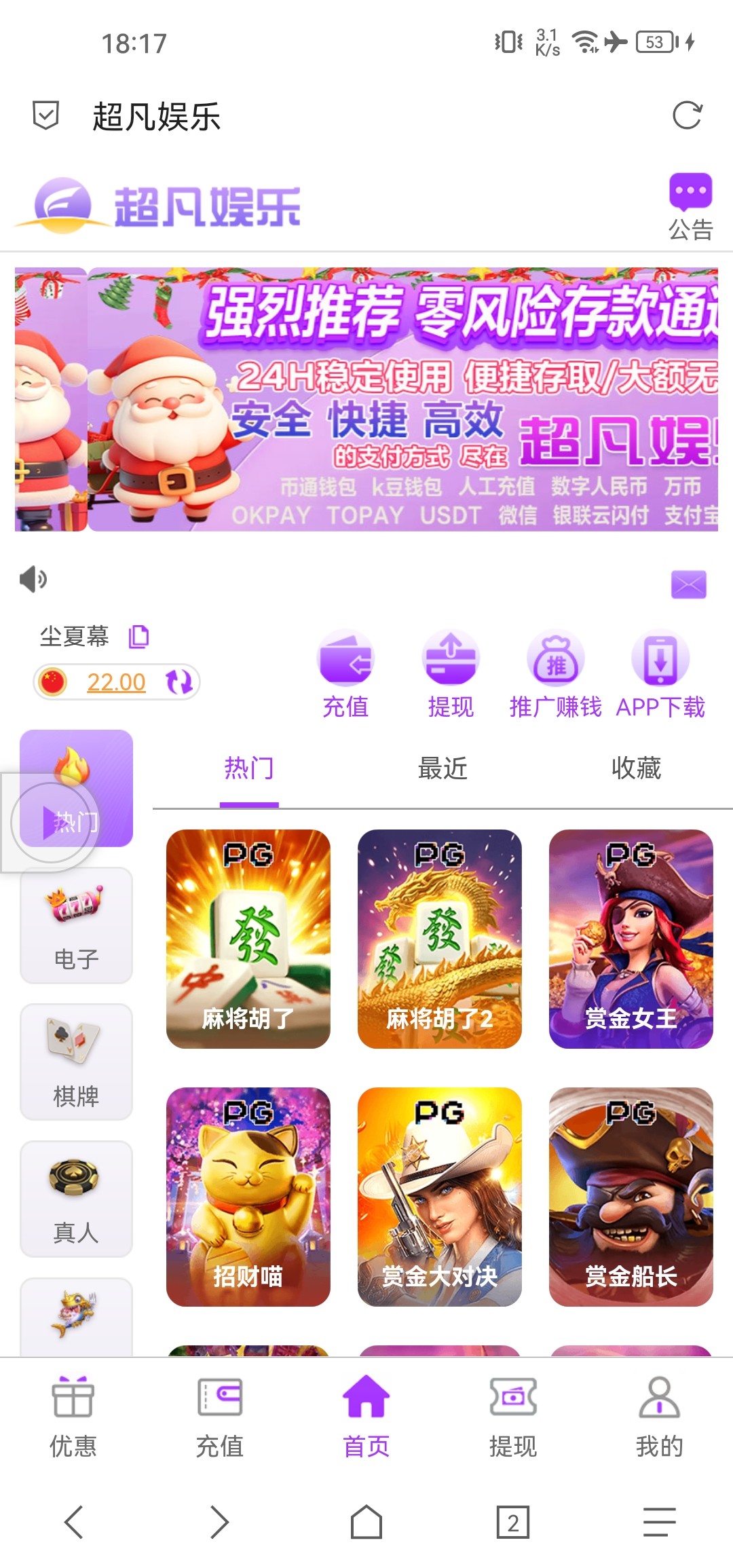
Task: Go to the 我的 tab
Action: click(659, 1417)
